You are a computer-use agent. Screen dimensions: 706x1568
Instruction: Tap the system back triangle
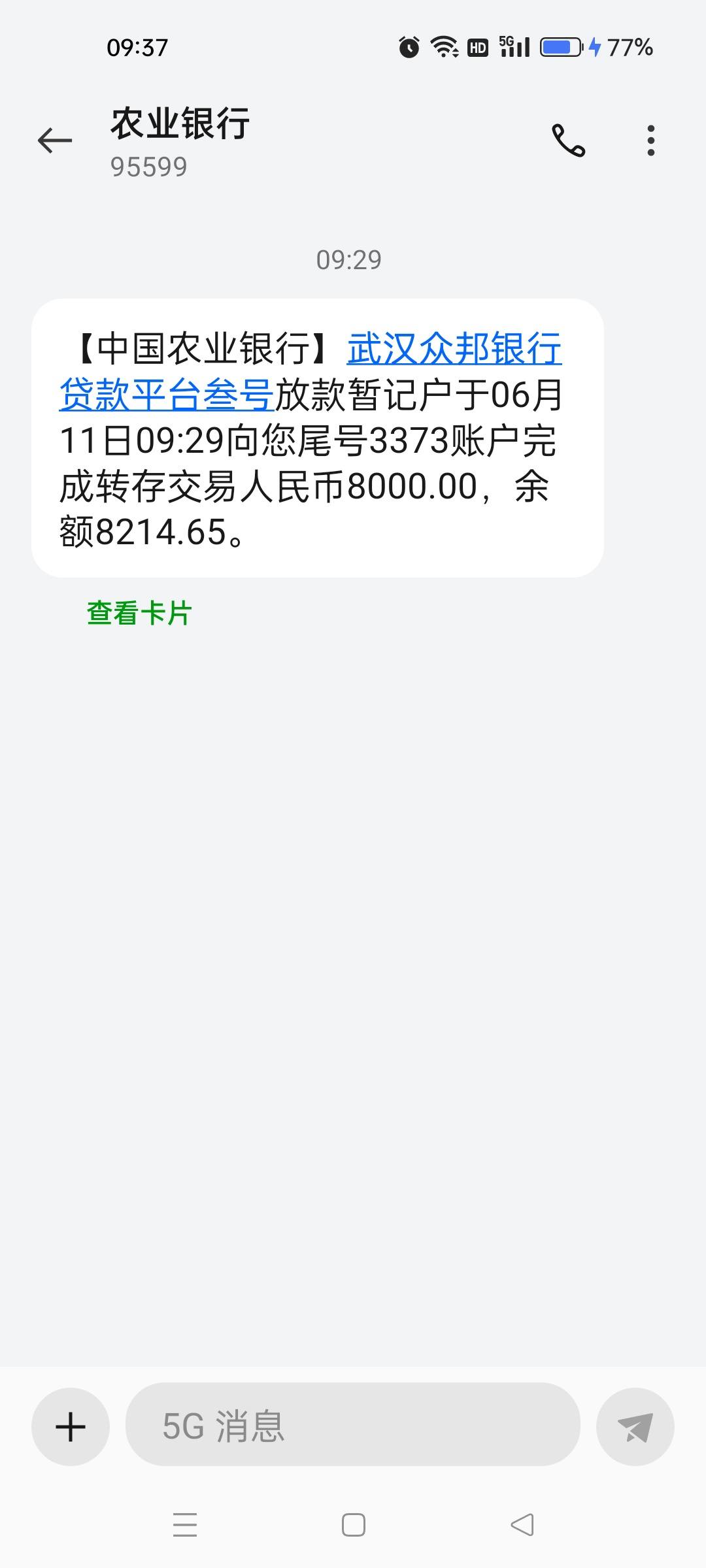(522, 1525)
